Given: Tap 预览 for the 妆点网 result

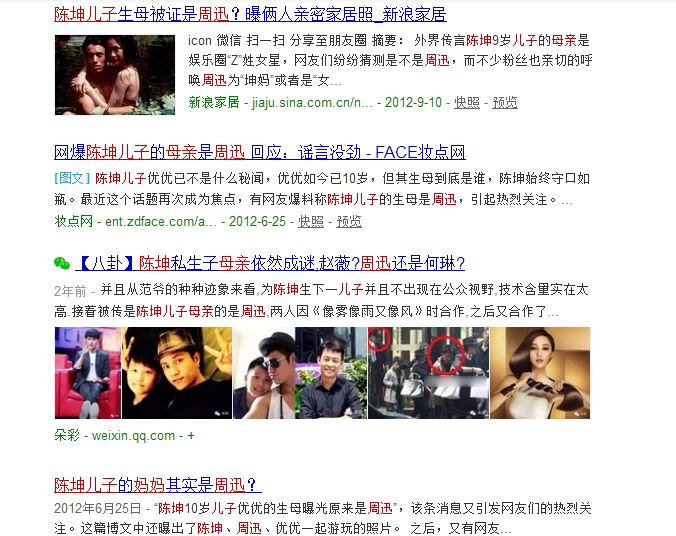Looking at the screenshot, I should [x=349, y=222].
